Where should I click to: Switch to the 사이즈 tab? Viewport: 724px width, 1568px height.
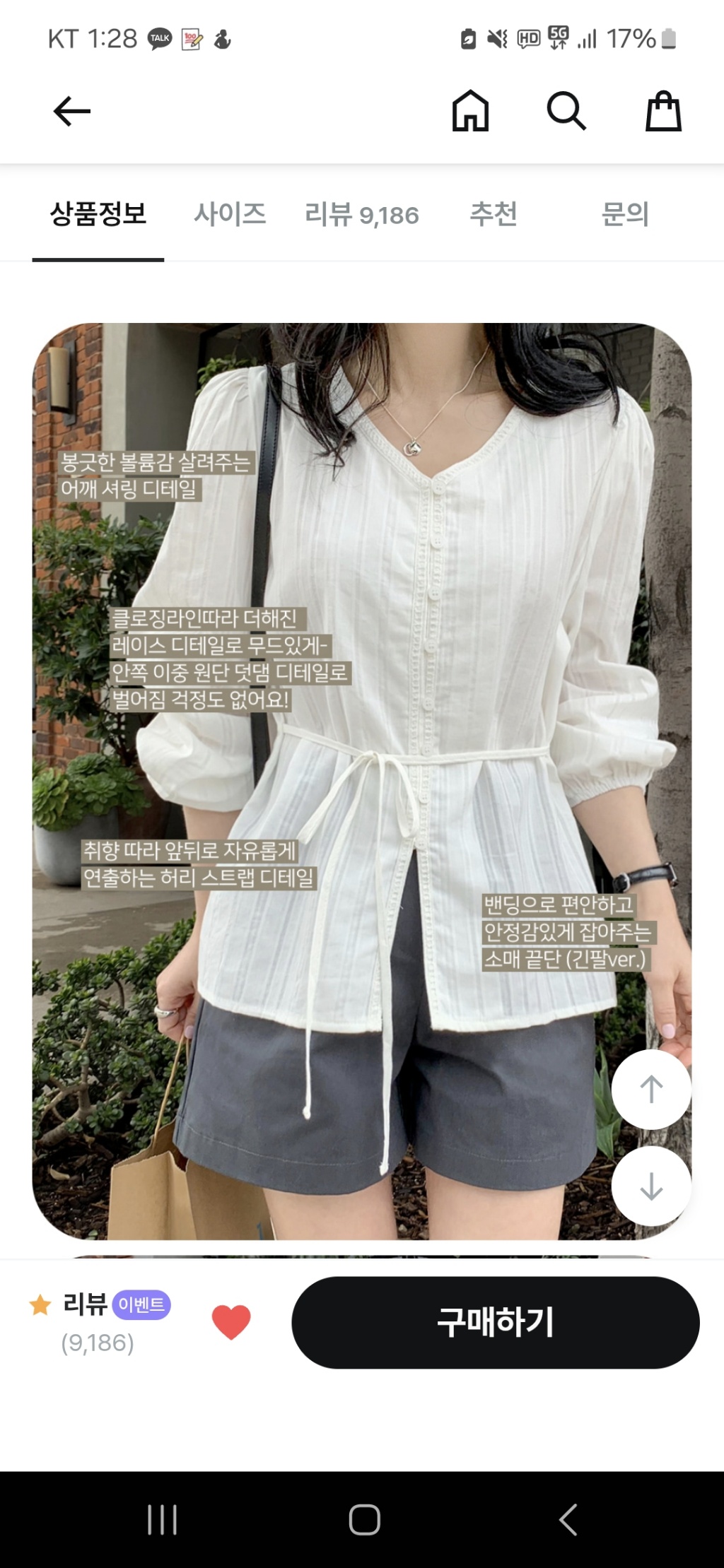pyautogui.click(x=230, y=213)
